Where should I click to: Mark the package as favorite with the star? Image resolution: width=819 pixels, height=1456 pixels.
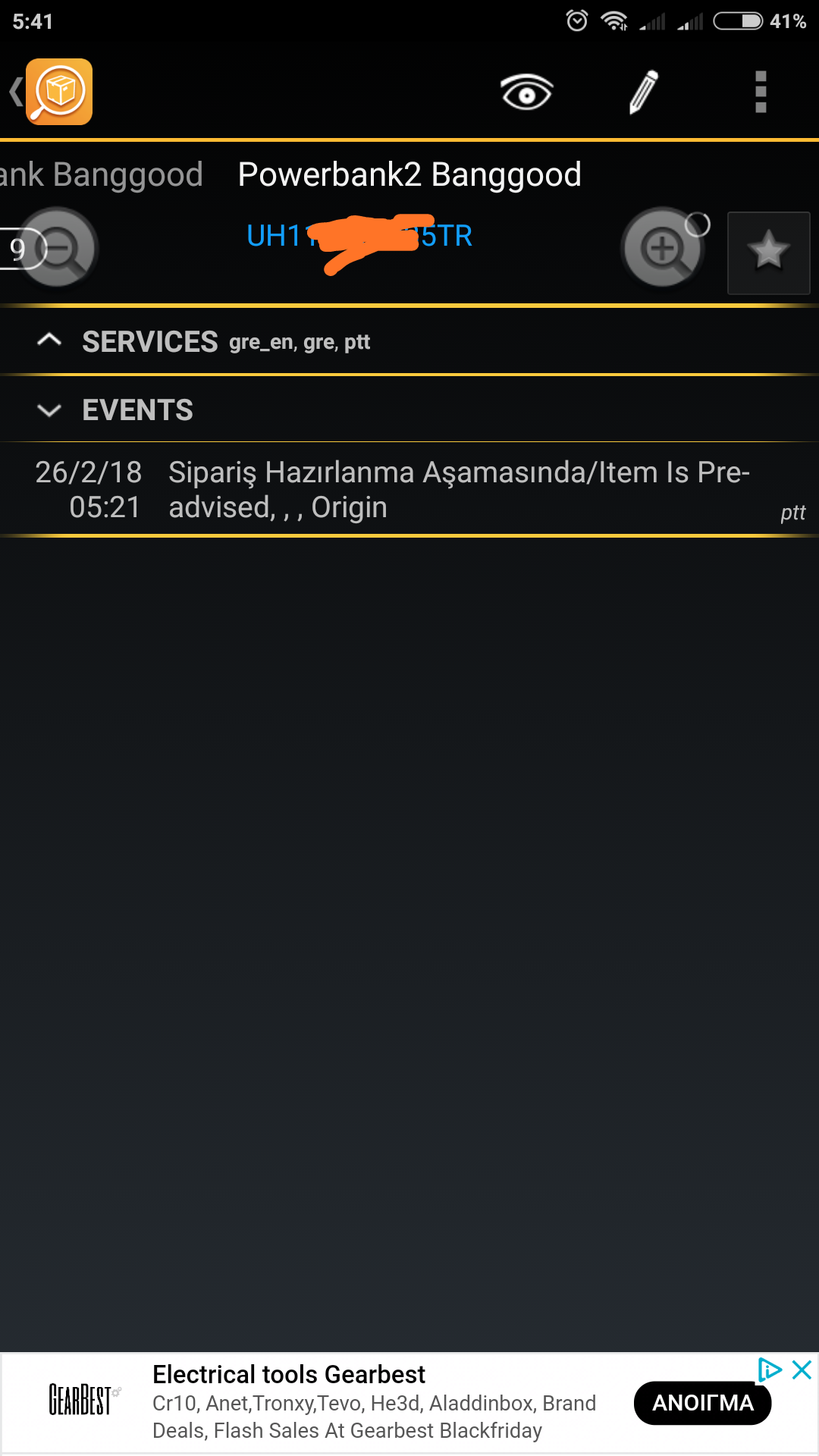(x=768, y=253)
